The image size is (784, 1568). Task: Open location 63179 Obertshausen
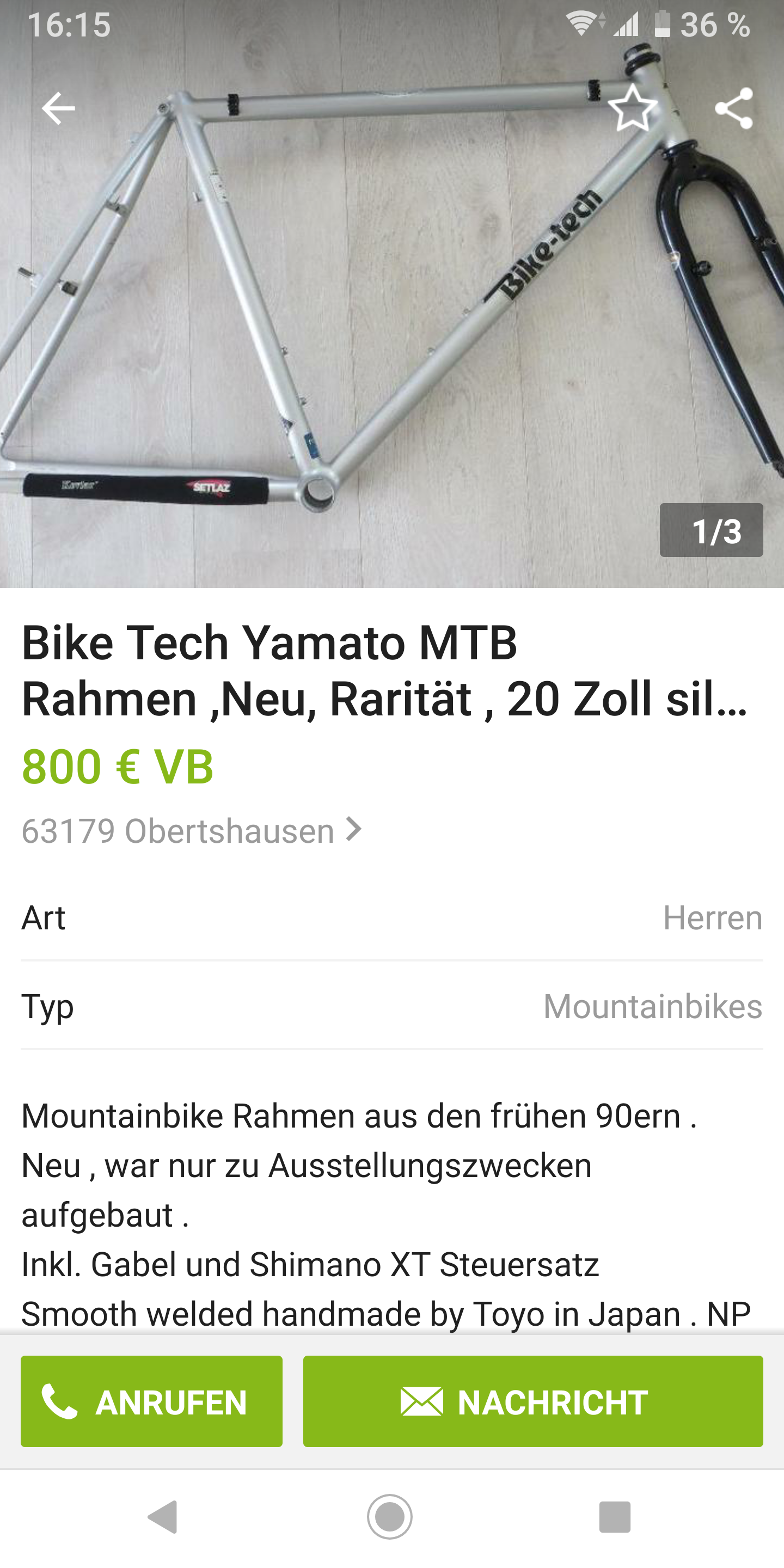192,831
